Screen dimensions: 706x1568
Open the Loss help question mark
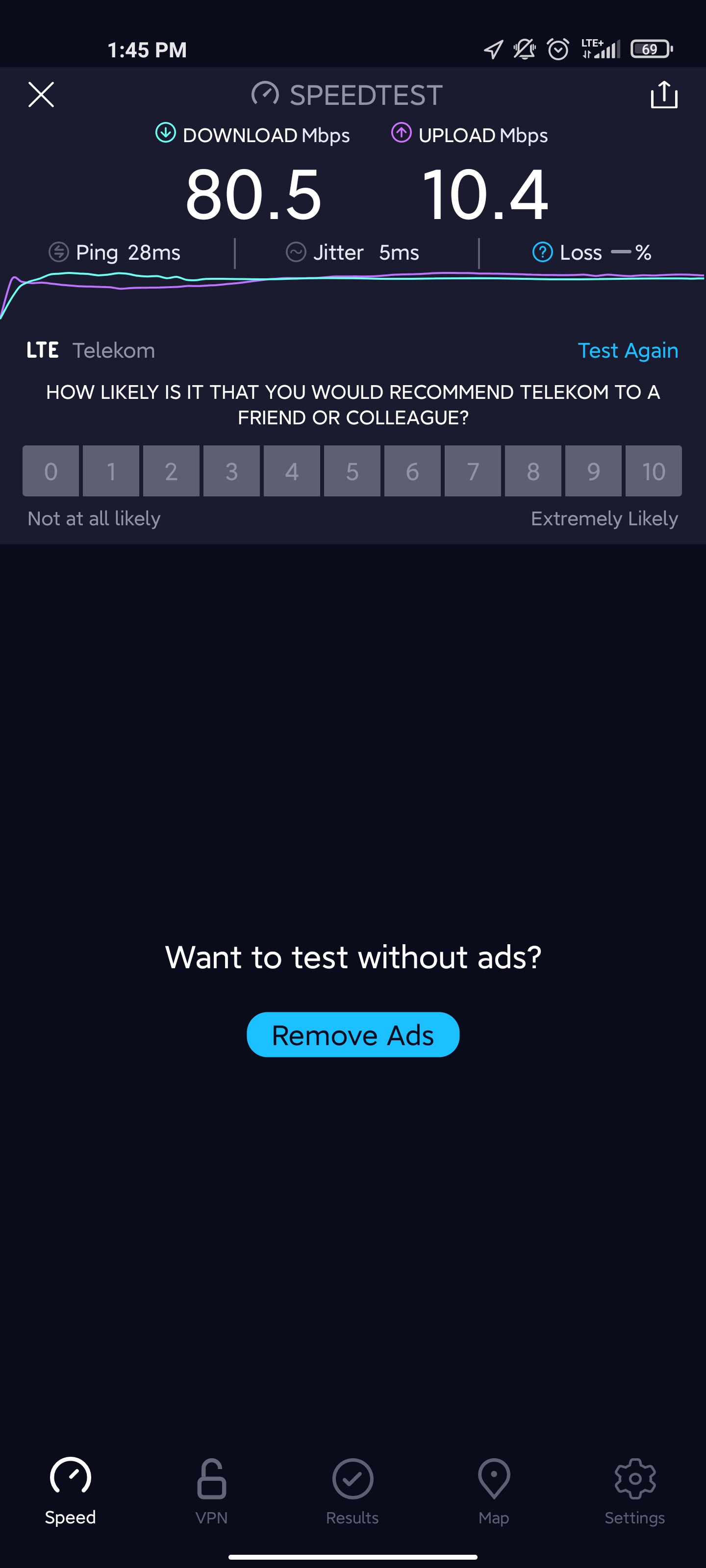coord(542,252)
